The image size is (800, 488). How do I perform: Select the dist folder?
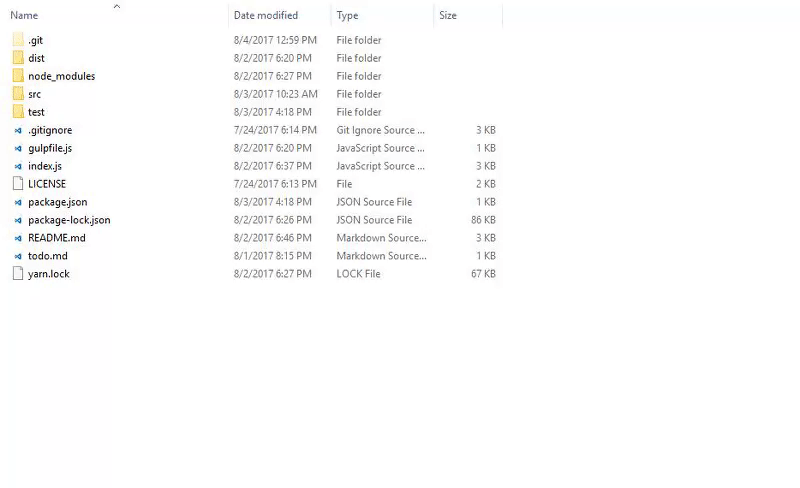pos(36,58)
